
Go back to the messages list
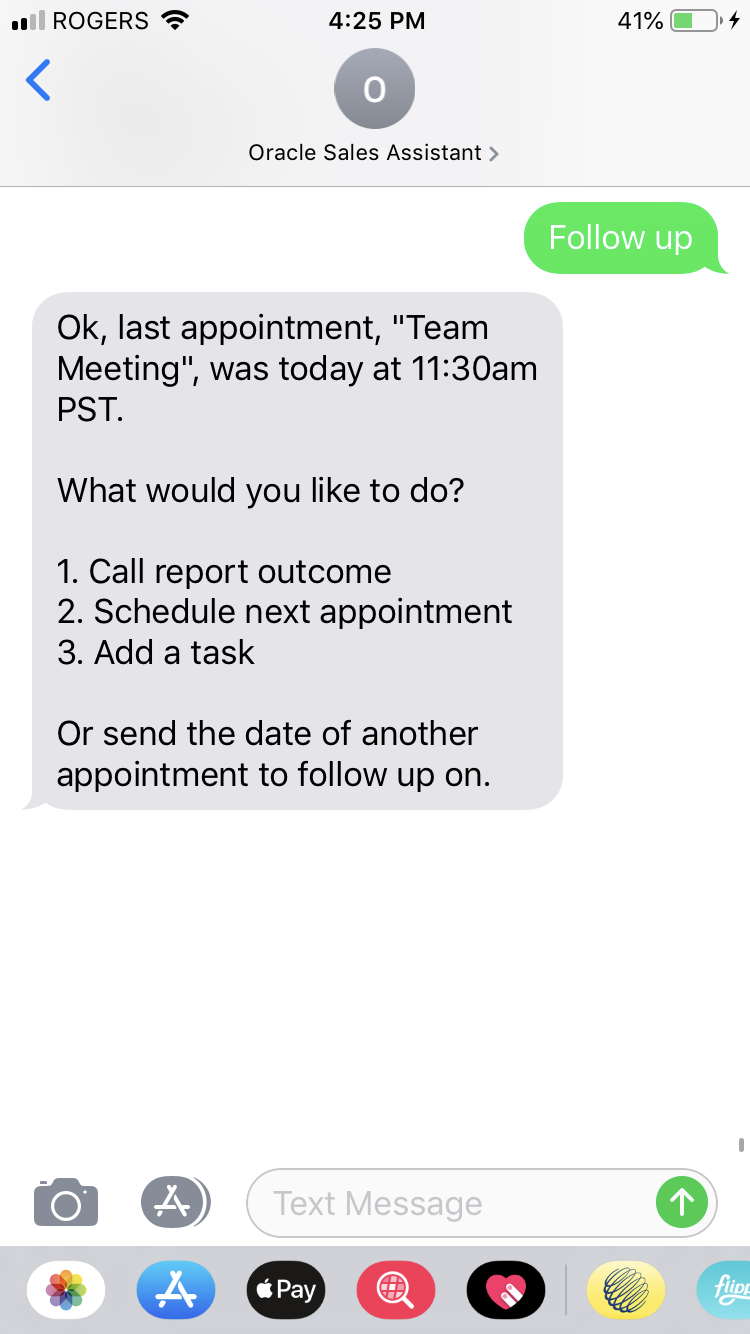click(38, 81)
